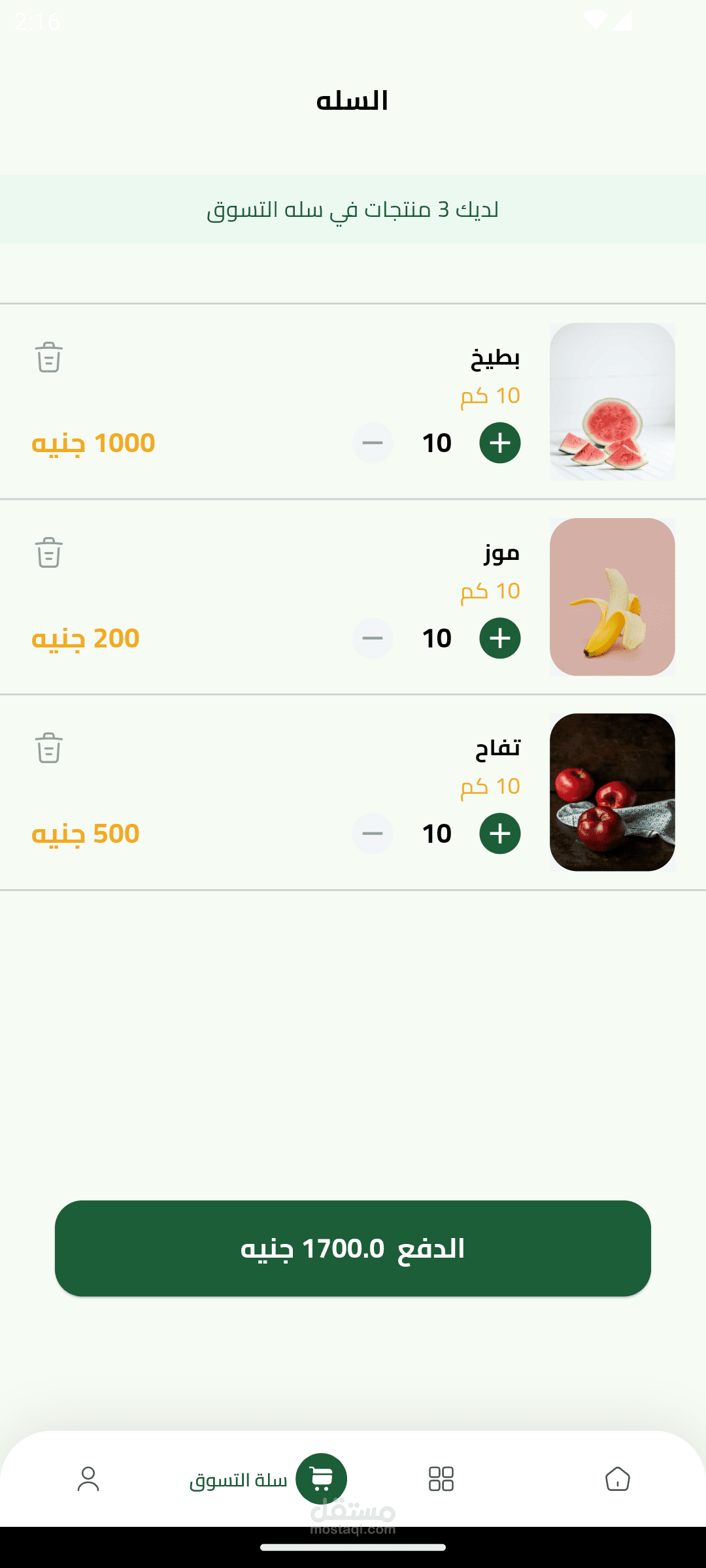Decrease the تفاح quantity

click(373, 834)
